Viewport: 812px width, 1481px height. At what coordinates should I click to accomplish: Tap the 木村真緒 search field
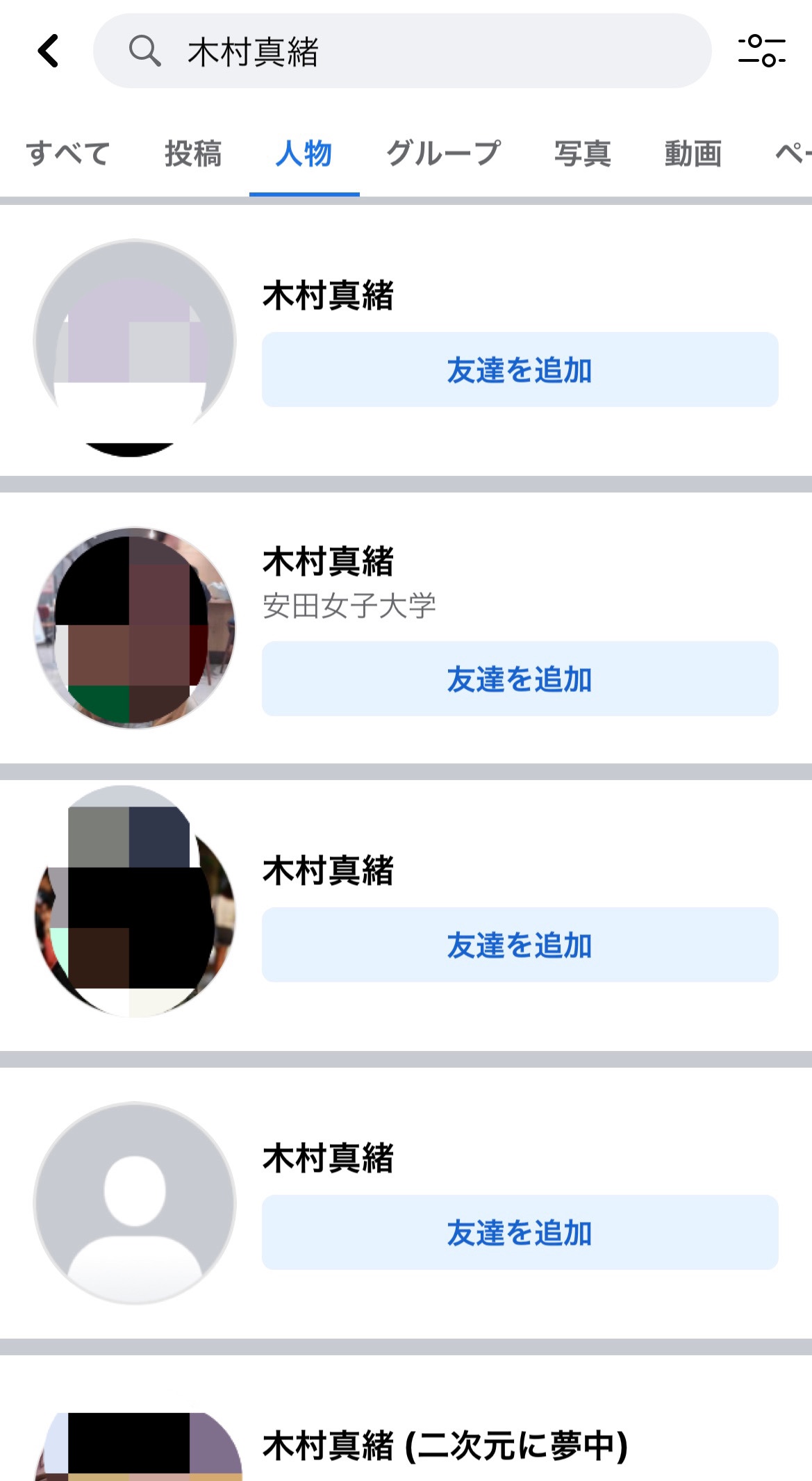pyautogui.click(x=402, y=51)
